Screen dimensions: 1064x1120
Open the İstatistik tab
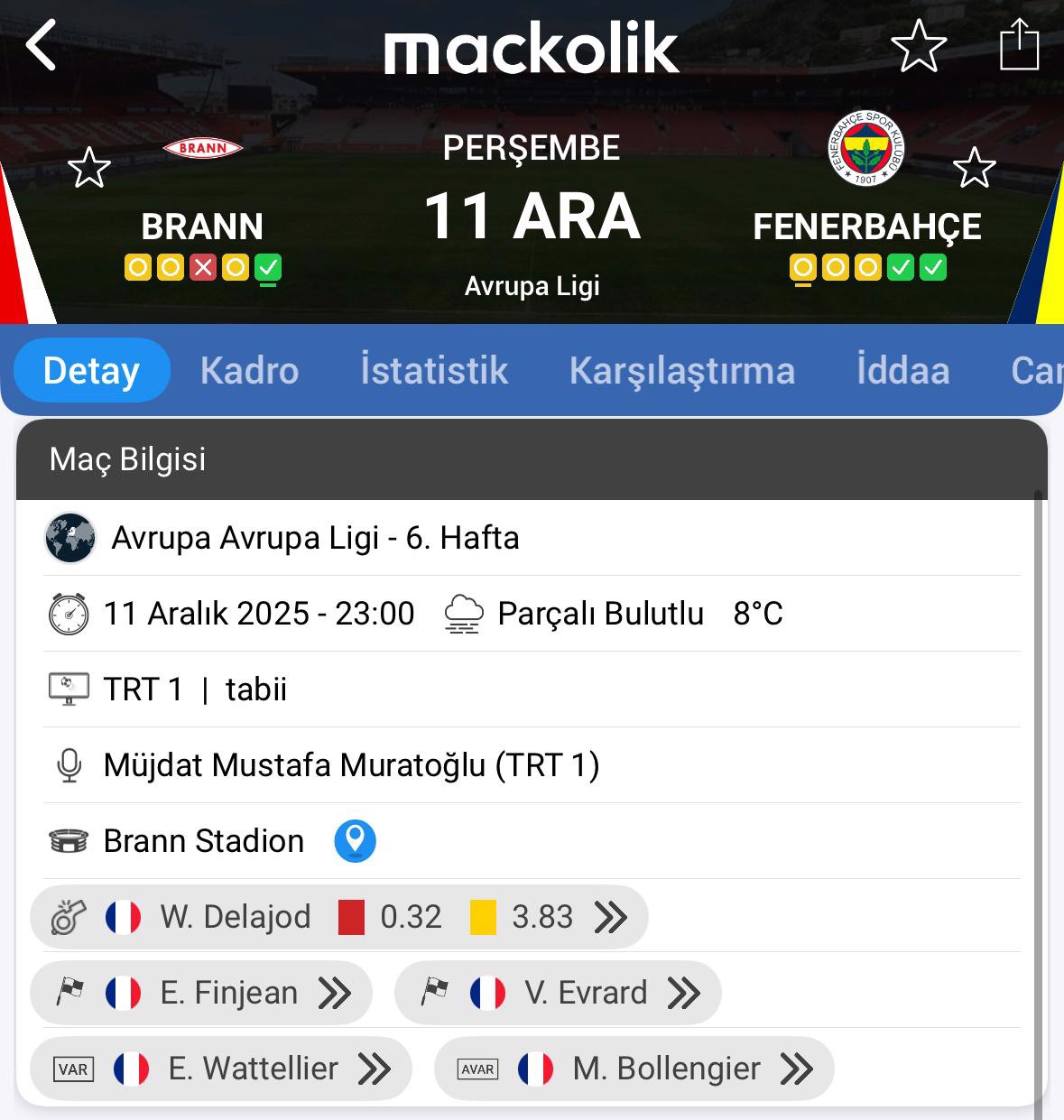pos(434,371)
